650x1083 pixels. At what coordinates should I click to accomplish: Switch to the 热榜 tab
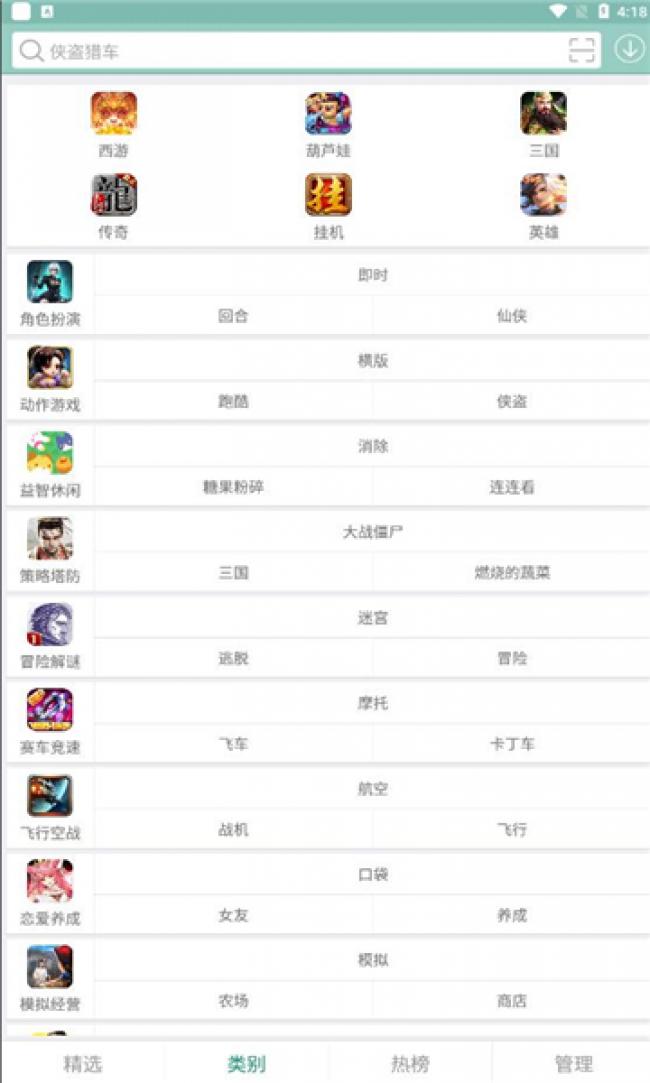click(x=410, y=1063)
